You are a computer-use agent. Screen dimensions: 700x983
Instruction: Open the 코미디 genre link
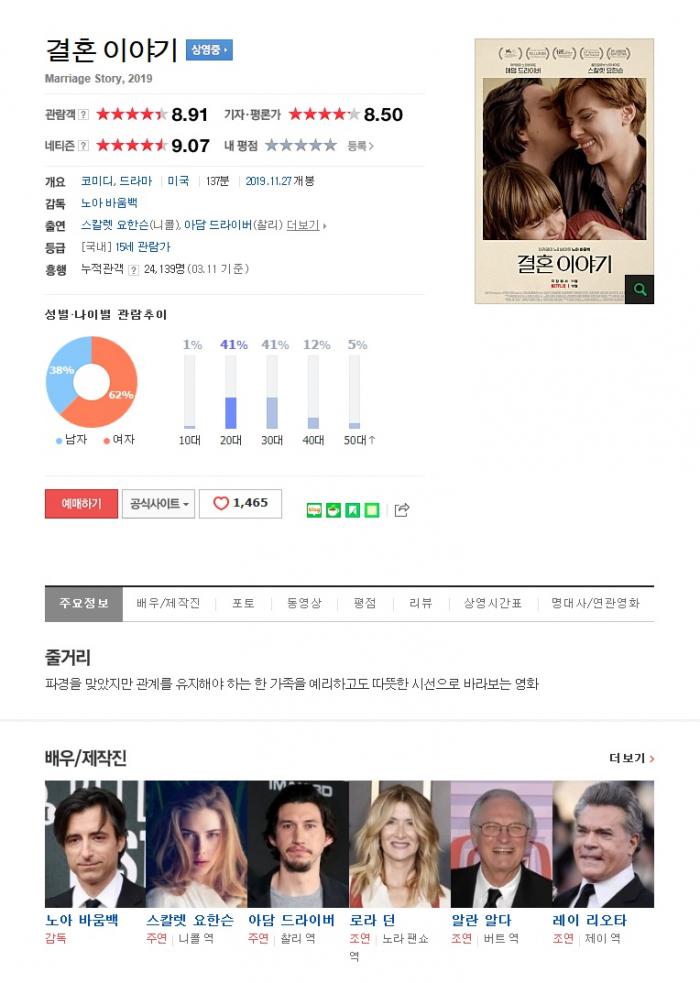[x=97, y=181]
